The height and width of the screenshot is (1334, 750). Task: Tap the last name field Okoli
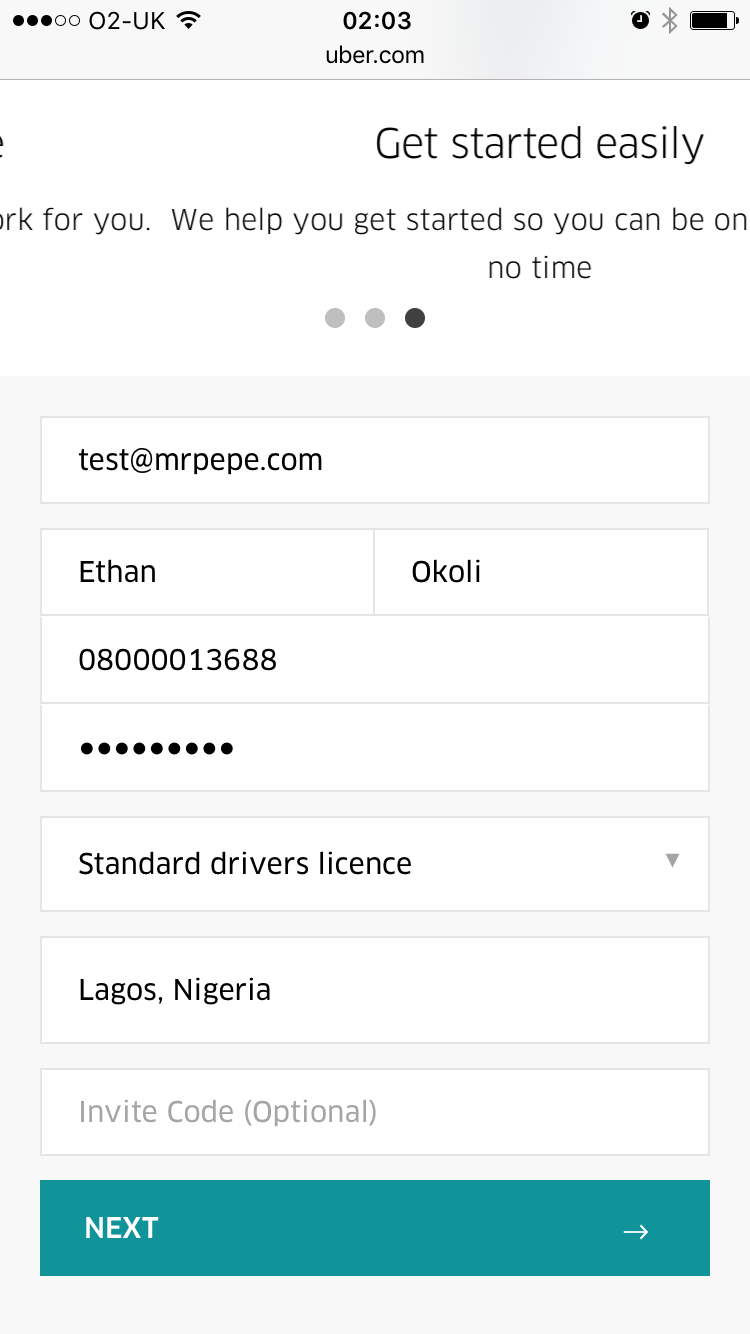541,572
